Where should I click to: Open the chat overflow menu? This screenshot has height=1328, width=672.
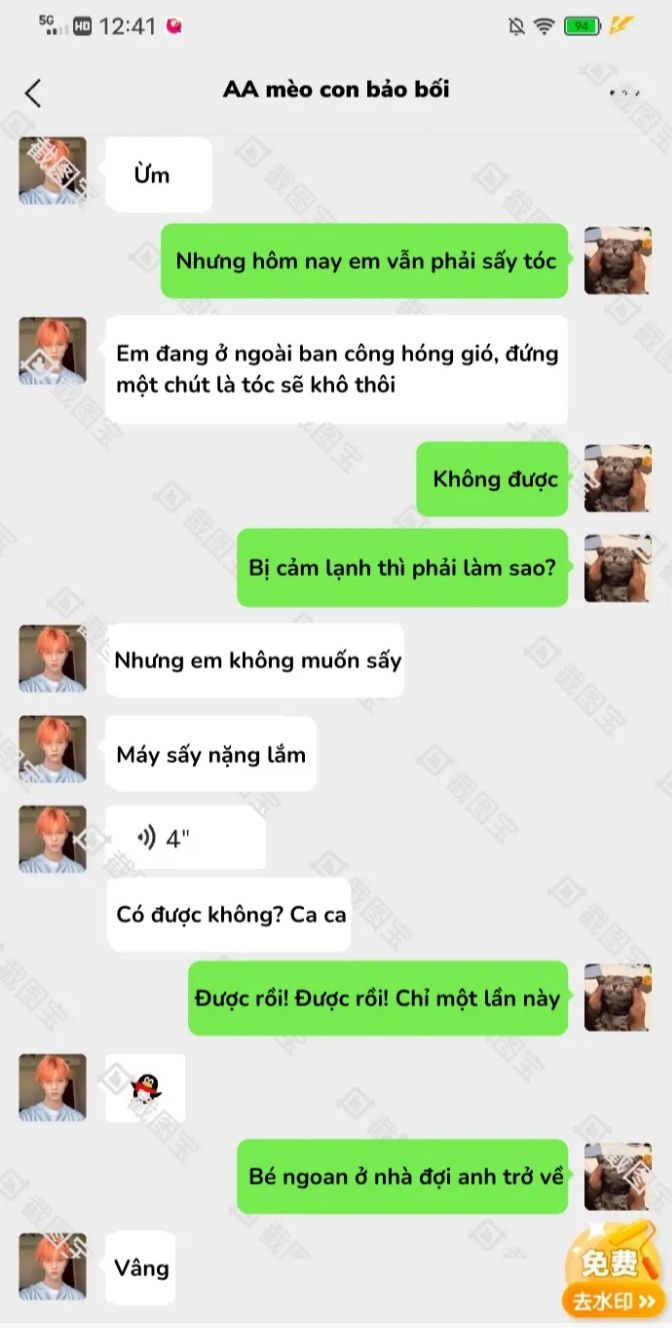point(625,92)
